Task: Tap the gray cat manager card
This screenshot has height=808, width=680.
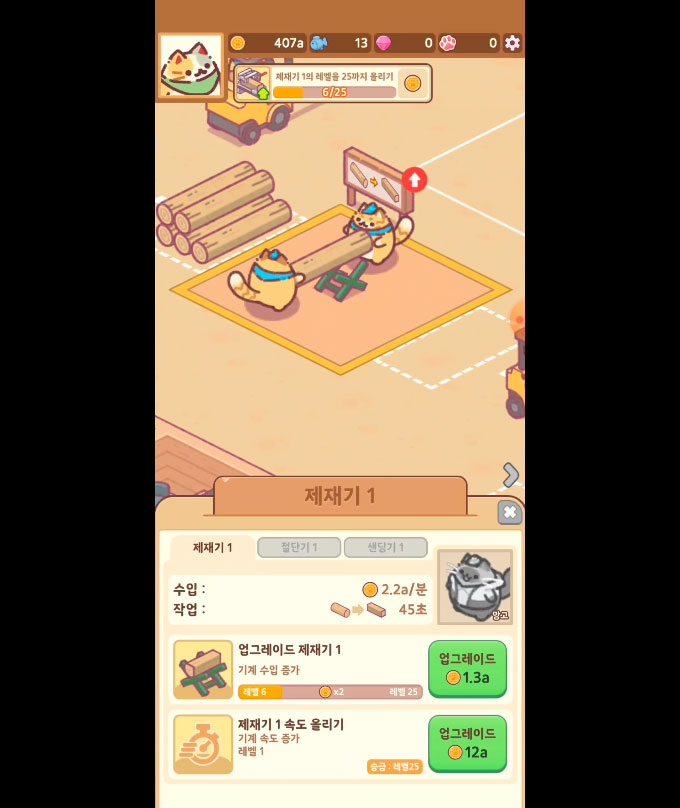Action: (x=475, y=587)
